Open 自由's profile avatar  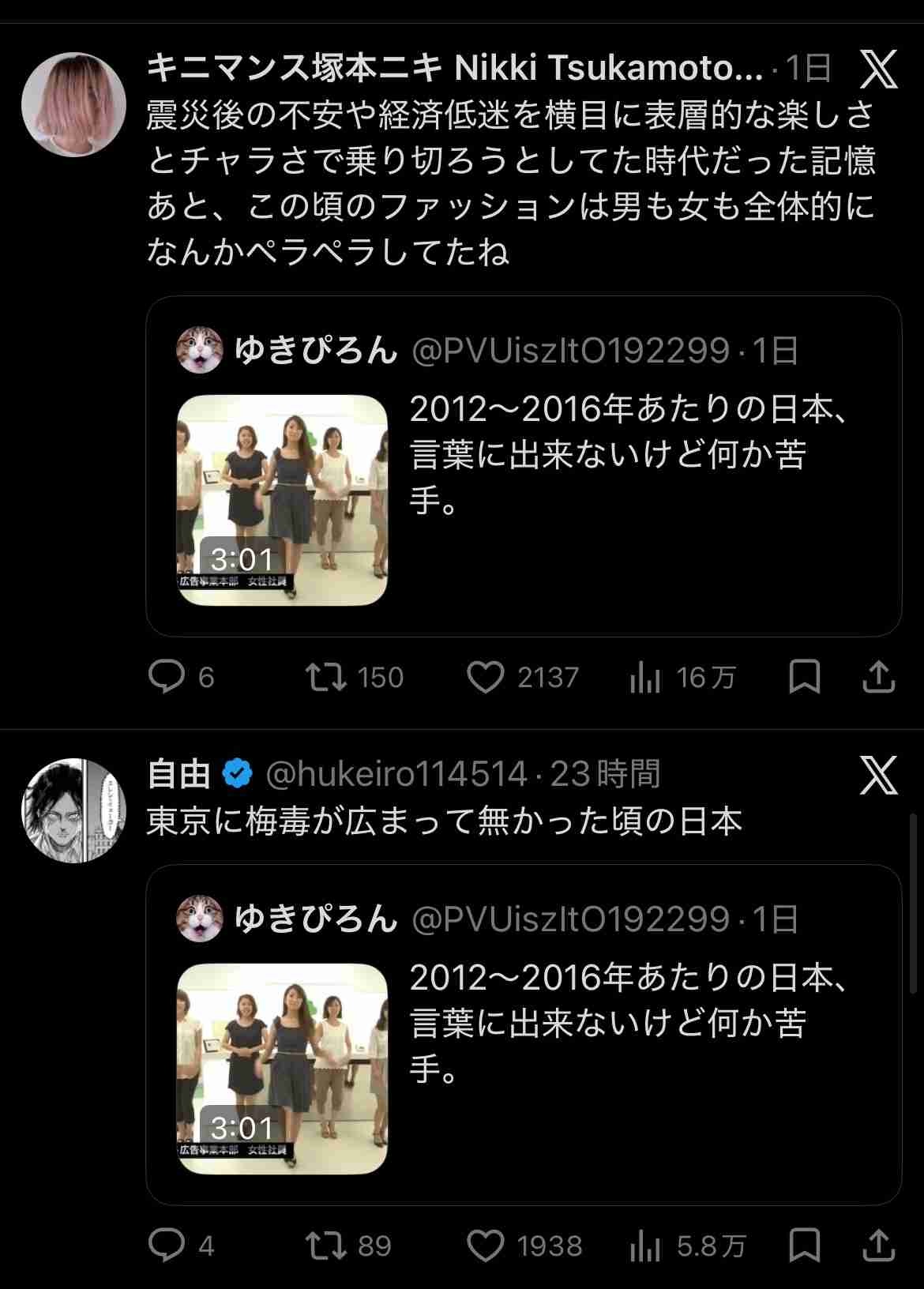(x=73, y=810)
